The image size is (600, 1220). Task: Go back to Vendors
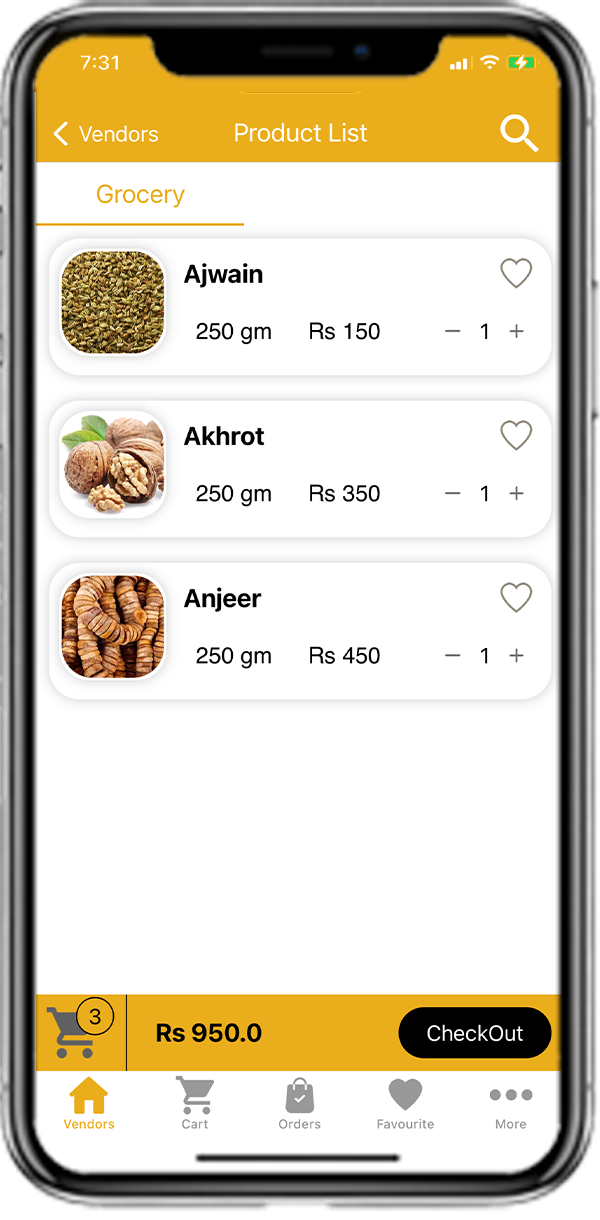click(106, 134)
